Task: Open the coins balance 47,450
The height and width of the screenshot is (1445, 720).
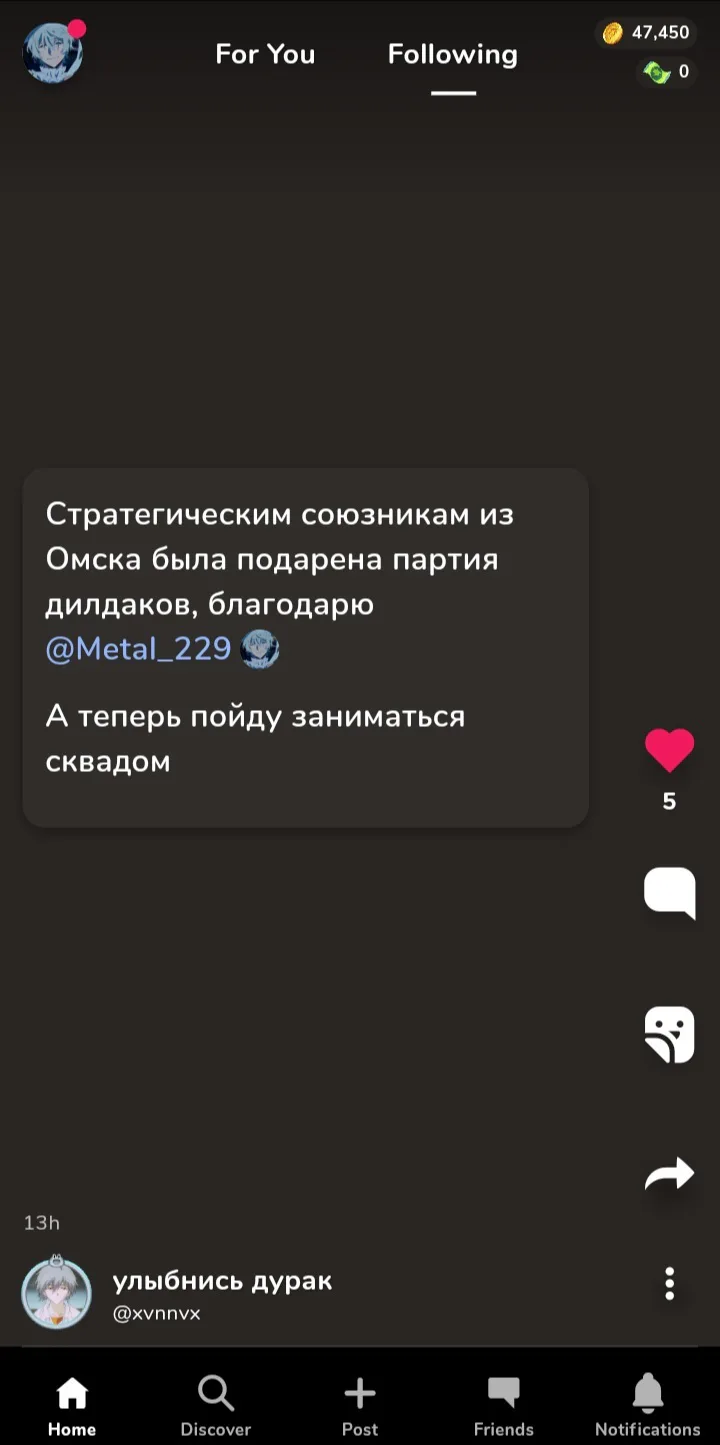Action: tap(646, 32)
